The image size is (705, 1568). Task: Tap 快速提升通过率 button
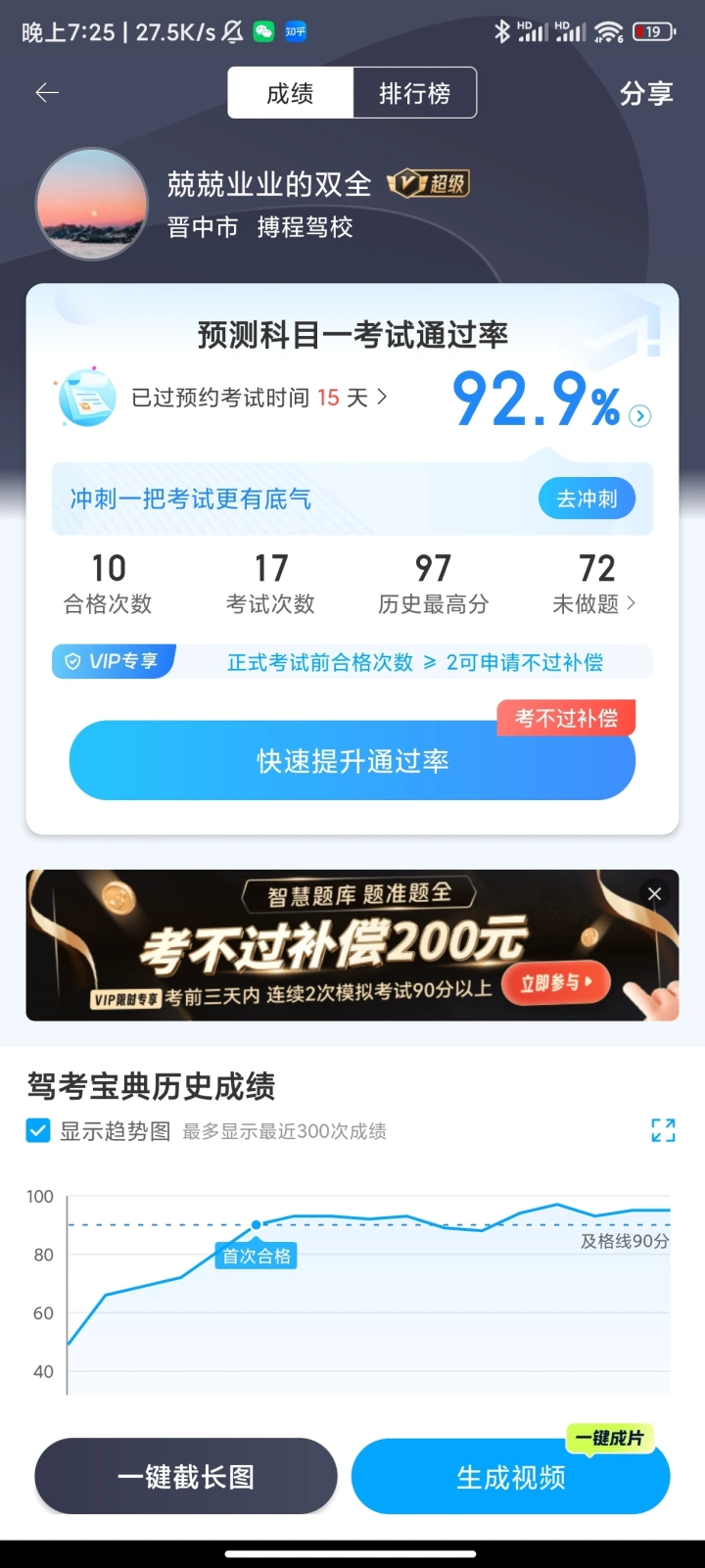tap(352, 761)
